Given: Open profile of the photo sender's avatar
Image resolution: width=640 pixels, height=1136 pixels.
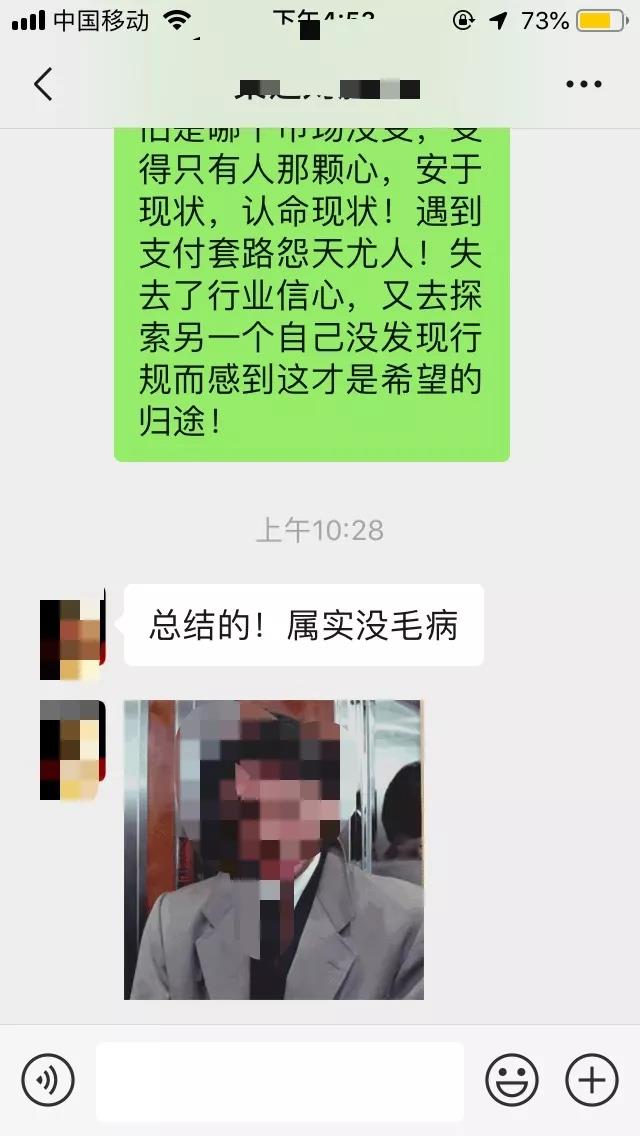Looking at the screenshot, I should click(72, 750).
